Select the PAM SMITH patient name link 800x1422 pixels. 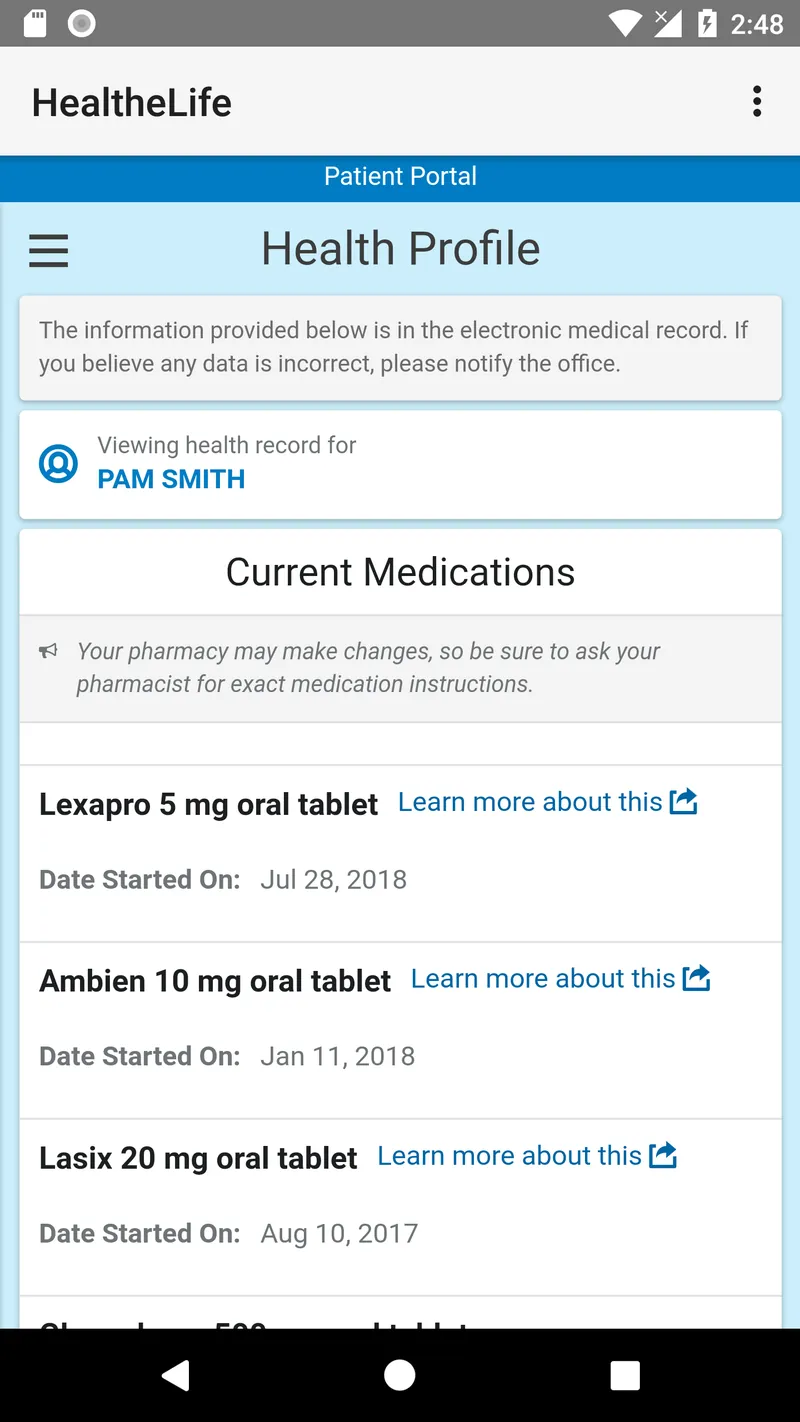pos(171,479)
